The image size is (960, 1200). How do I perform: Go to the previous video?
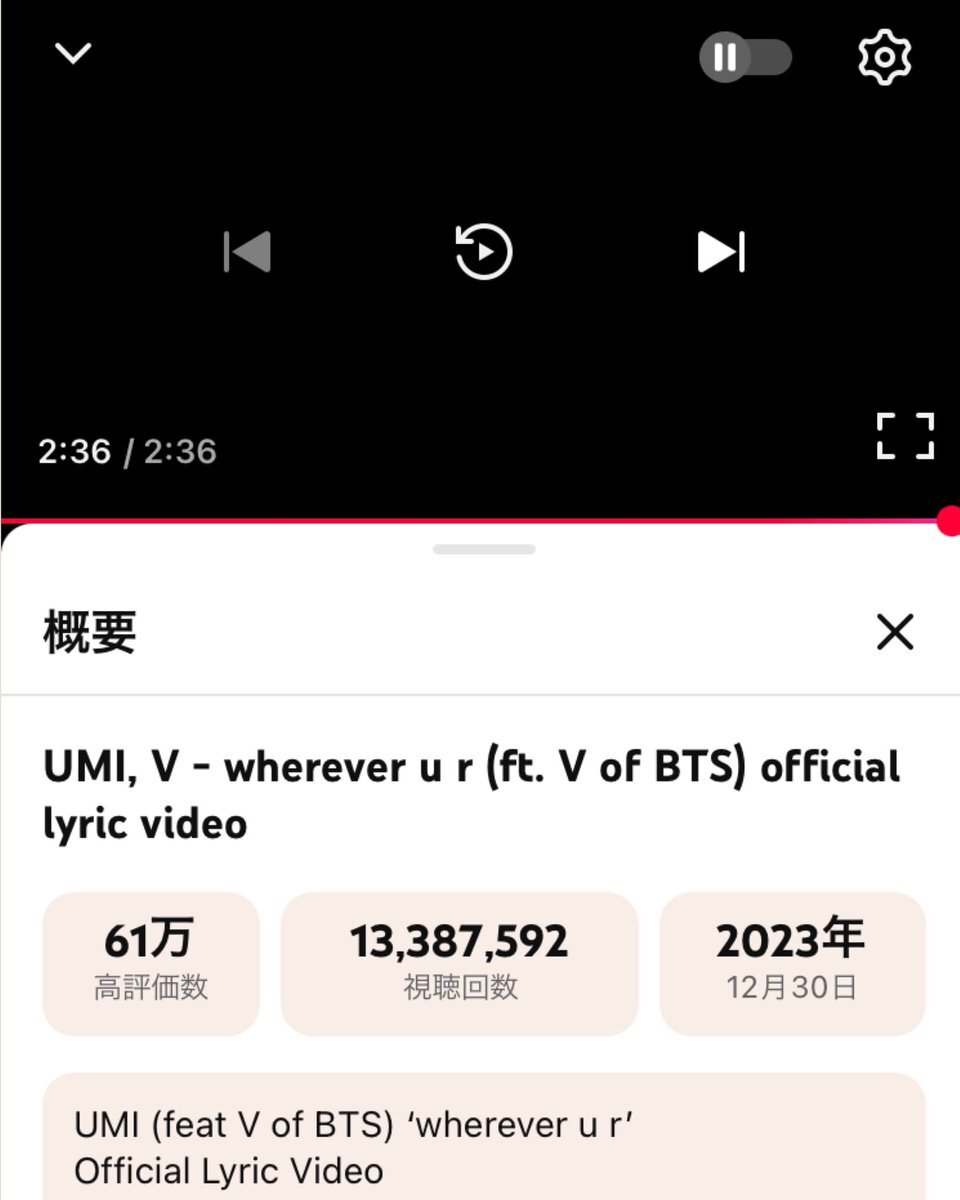247,251
